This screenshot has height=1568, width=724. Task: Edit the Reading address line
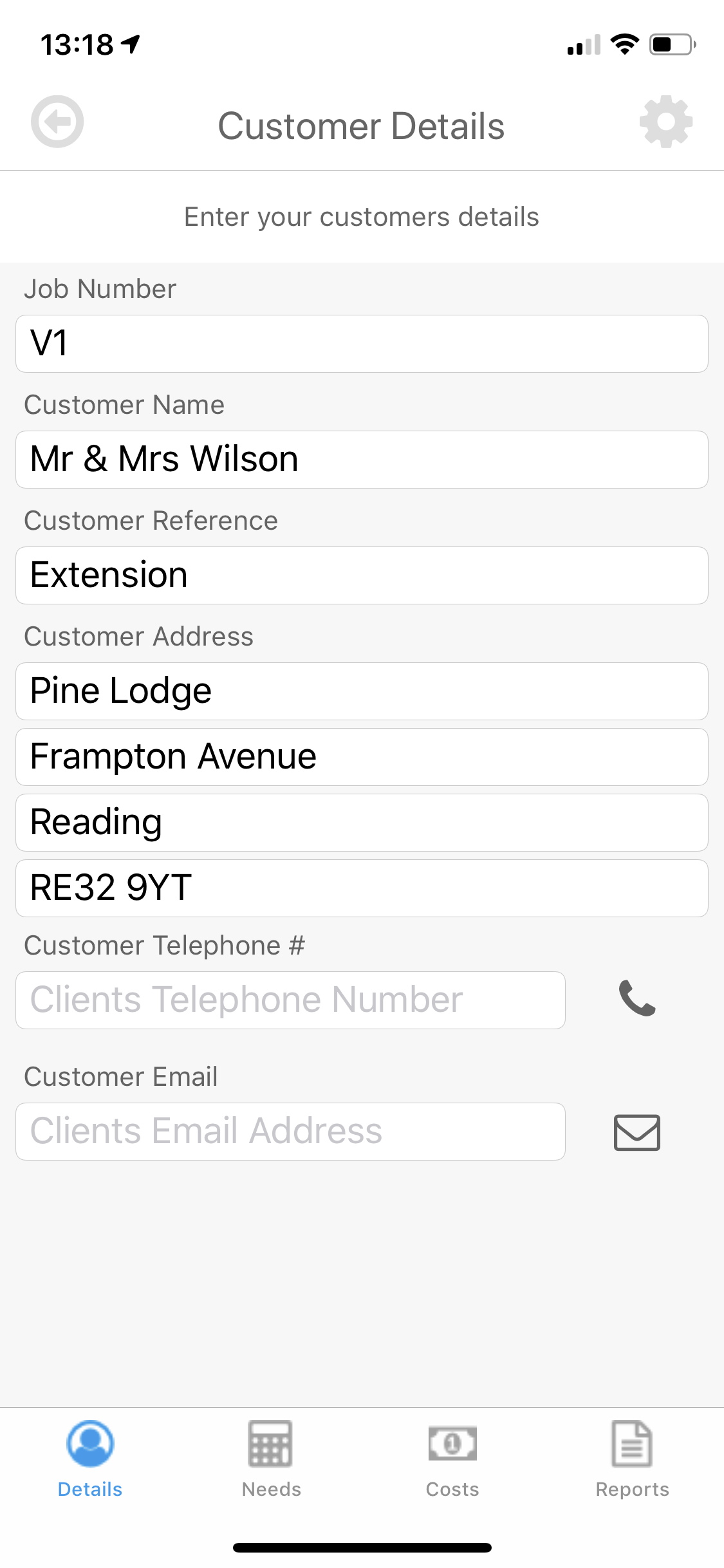click(x=362, y=823)
